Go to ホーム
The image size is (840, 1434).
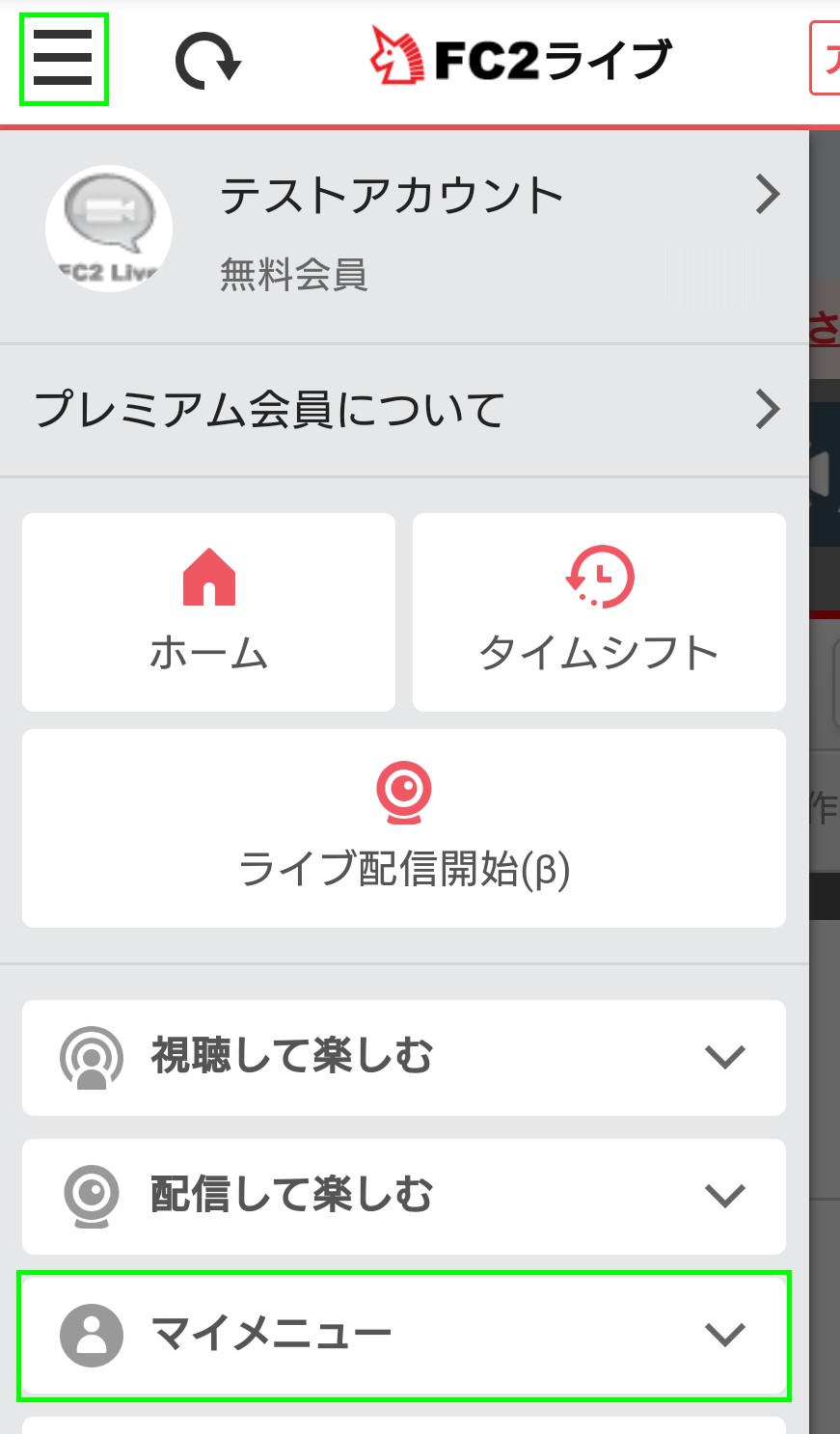click(208, 612)
